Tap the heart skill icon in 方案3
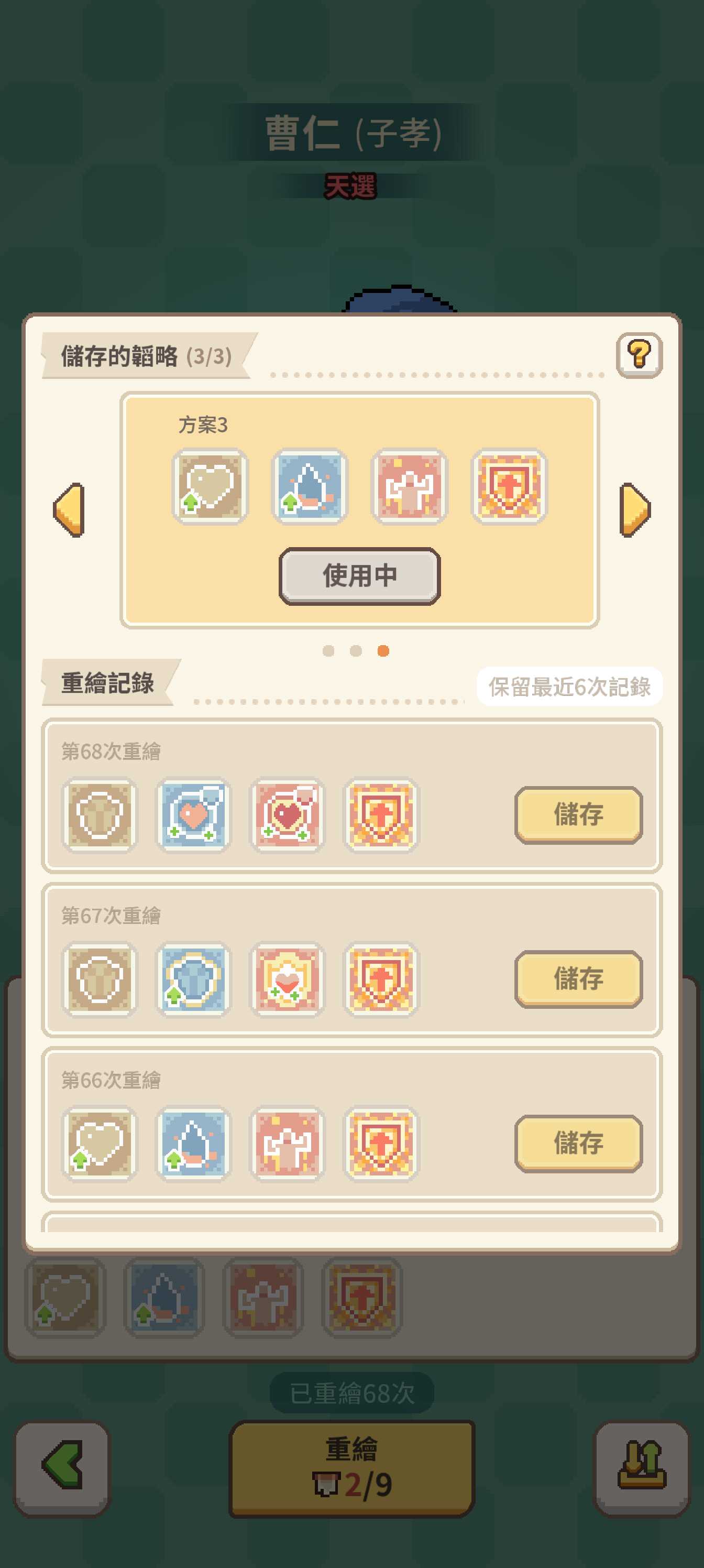Viewport: 704px width, 1568px height. coord(211,486)
